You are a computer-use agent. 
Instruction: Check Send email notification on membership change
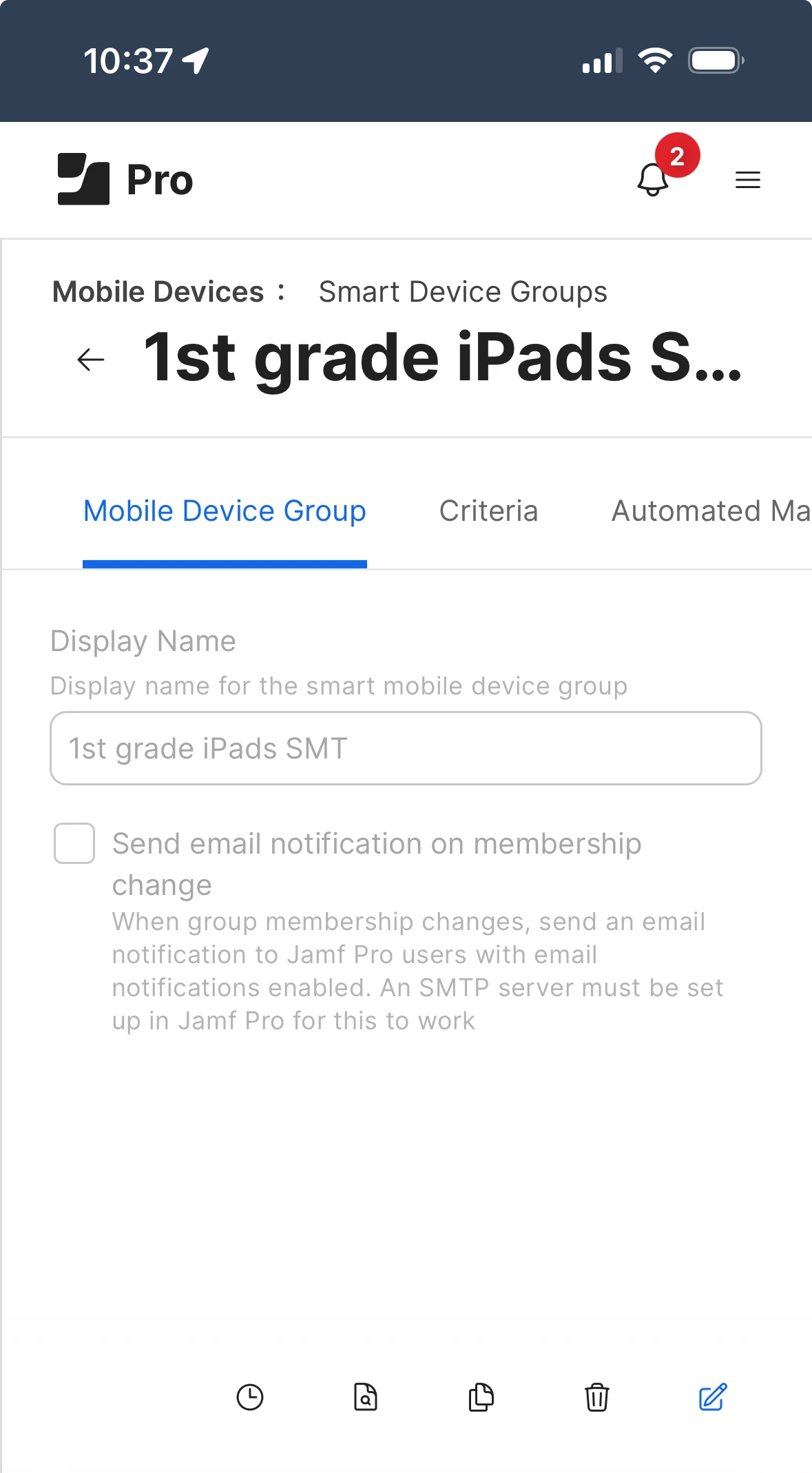pyautogui.click(x=74, y=843)
